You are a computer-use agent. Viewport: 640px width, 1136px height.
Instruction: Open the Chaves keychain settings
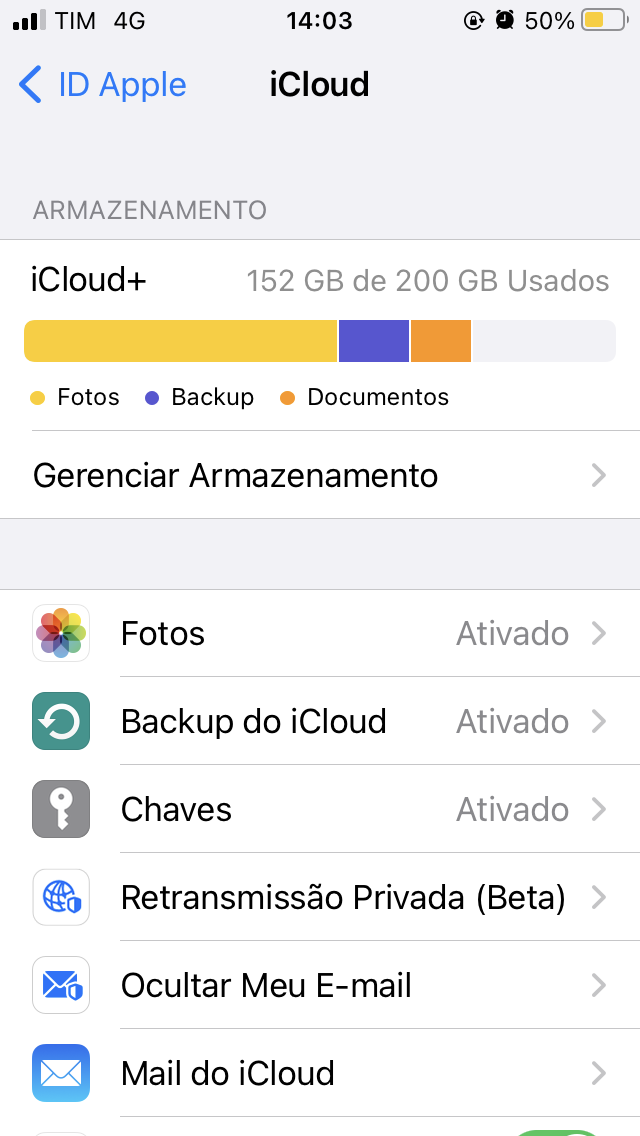tap(320, 810)
